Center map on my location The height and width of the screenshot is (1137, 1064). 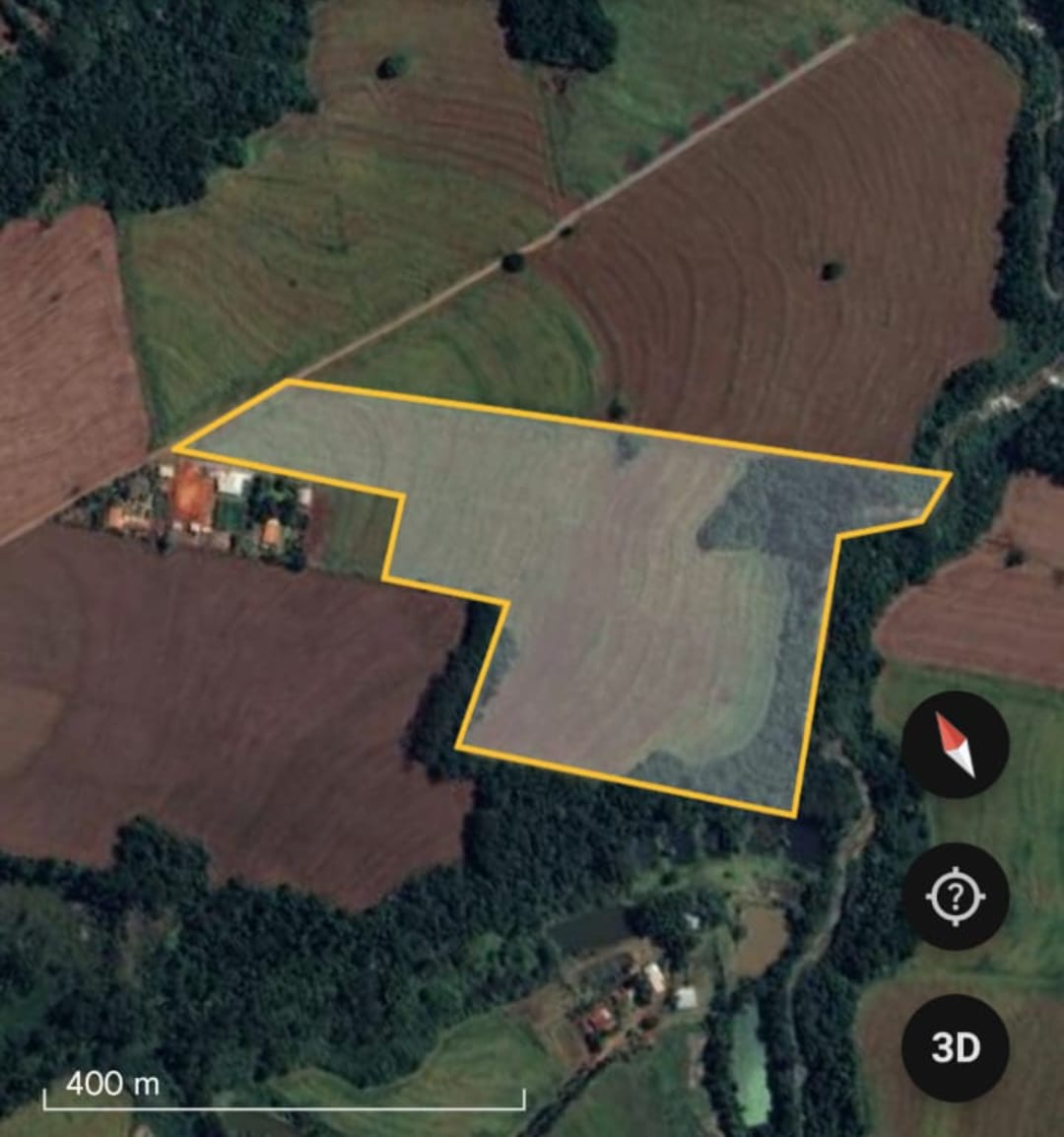click(x=955, y=897)
